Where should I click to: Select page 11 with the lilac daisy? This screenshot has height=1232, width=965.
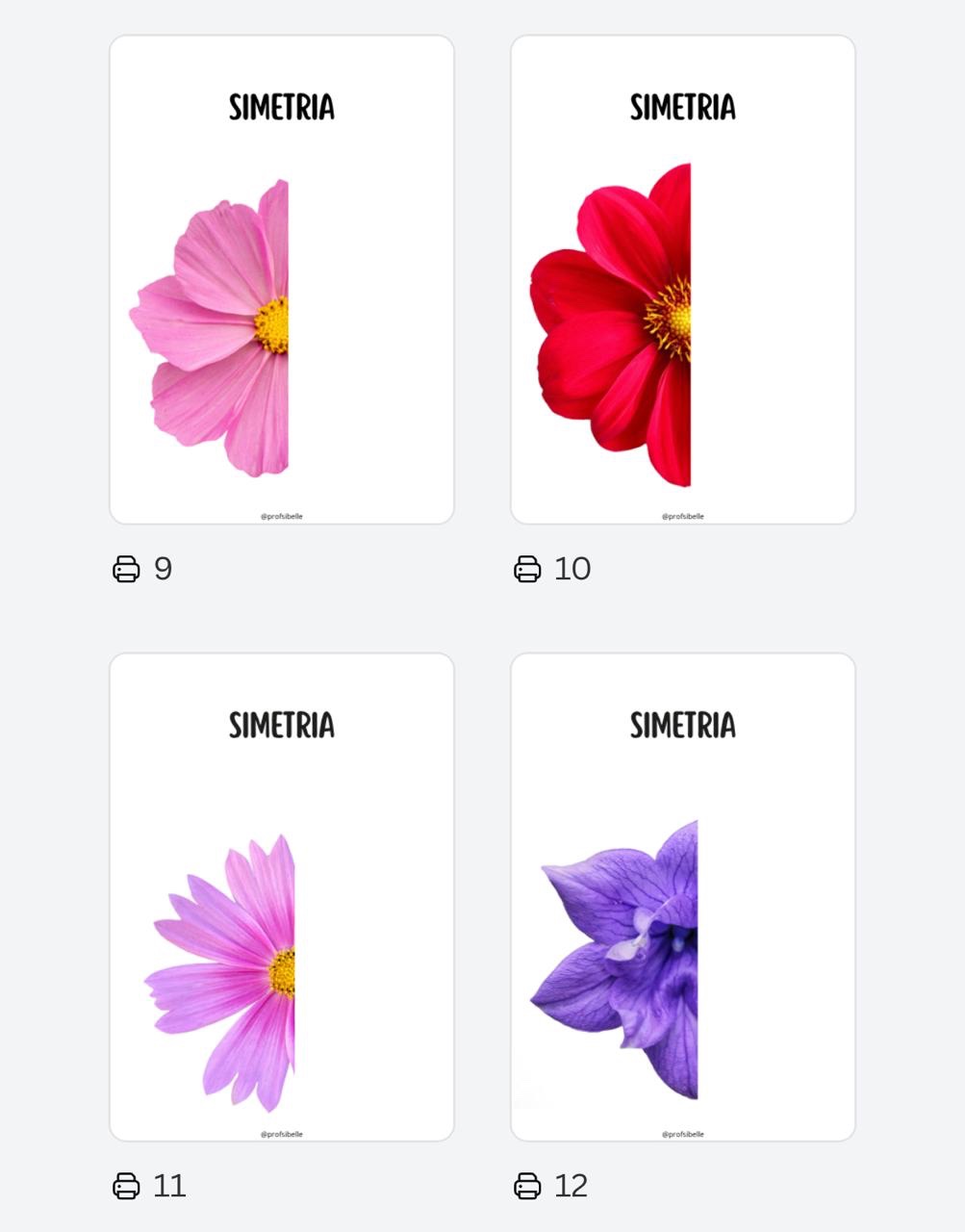pyautogui.click(x=282, y=897)
